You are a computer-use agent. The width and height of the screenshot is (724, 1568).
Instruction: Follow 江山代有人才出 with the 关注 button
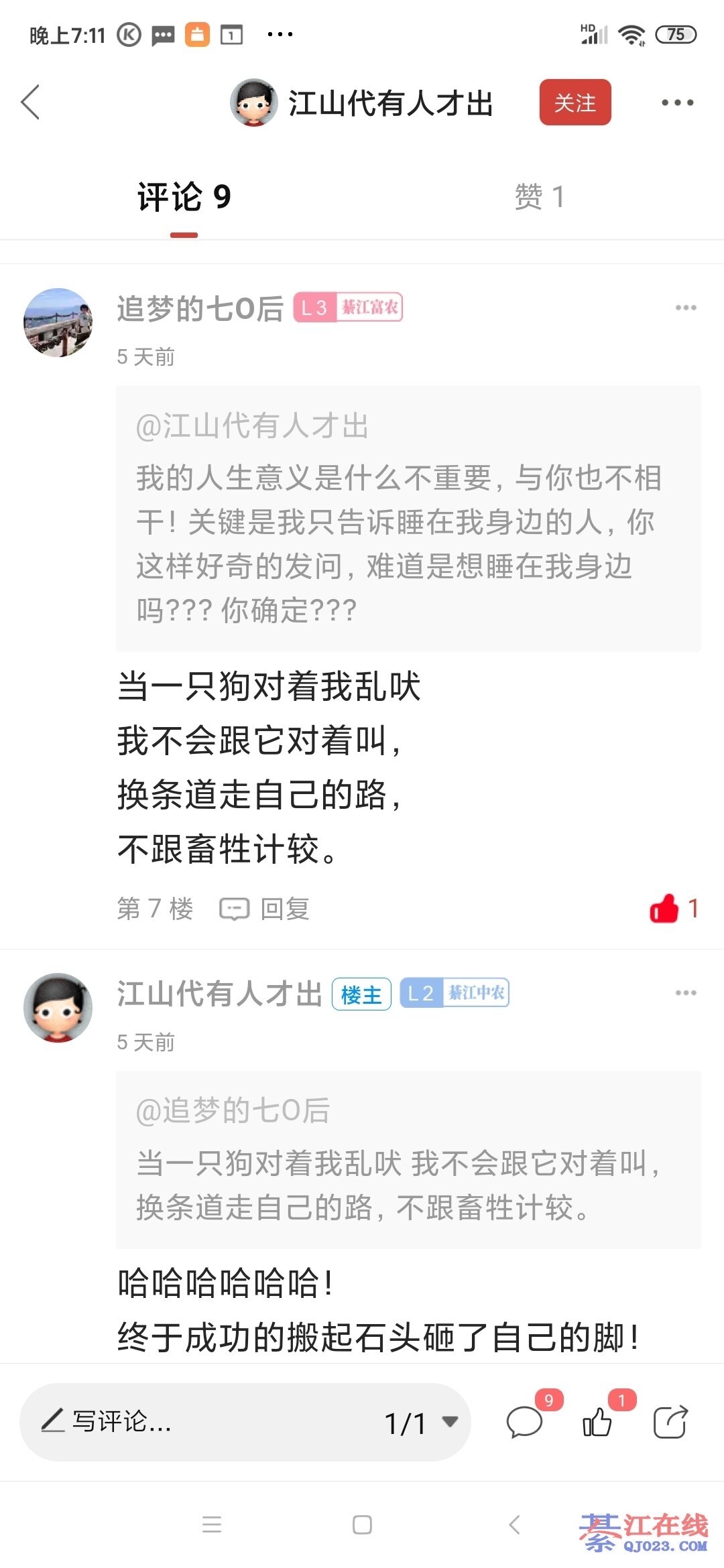click(575, 103)
